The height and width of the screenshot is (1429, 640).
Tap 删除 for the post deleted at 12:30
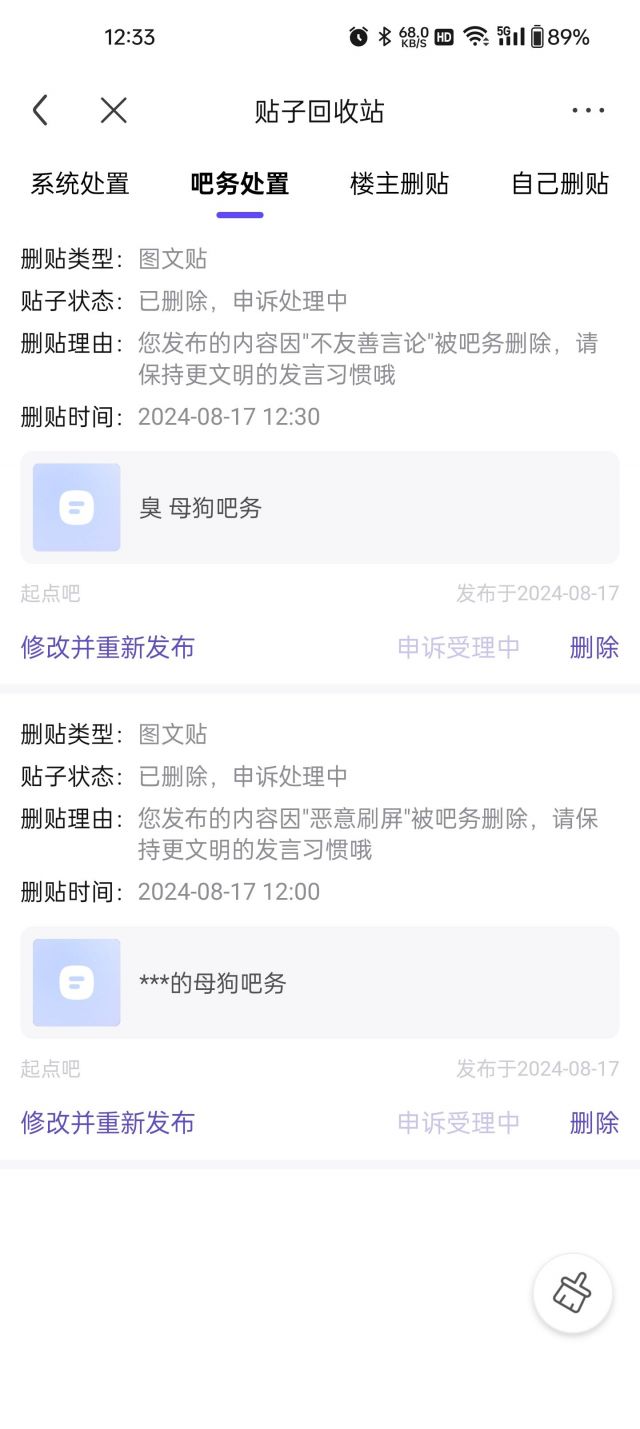pos(594,647)
